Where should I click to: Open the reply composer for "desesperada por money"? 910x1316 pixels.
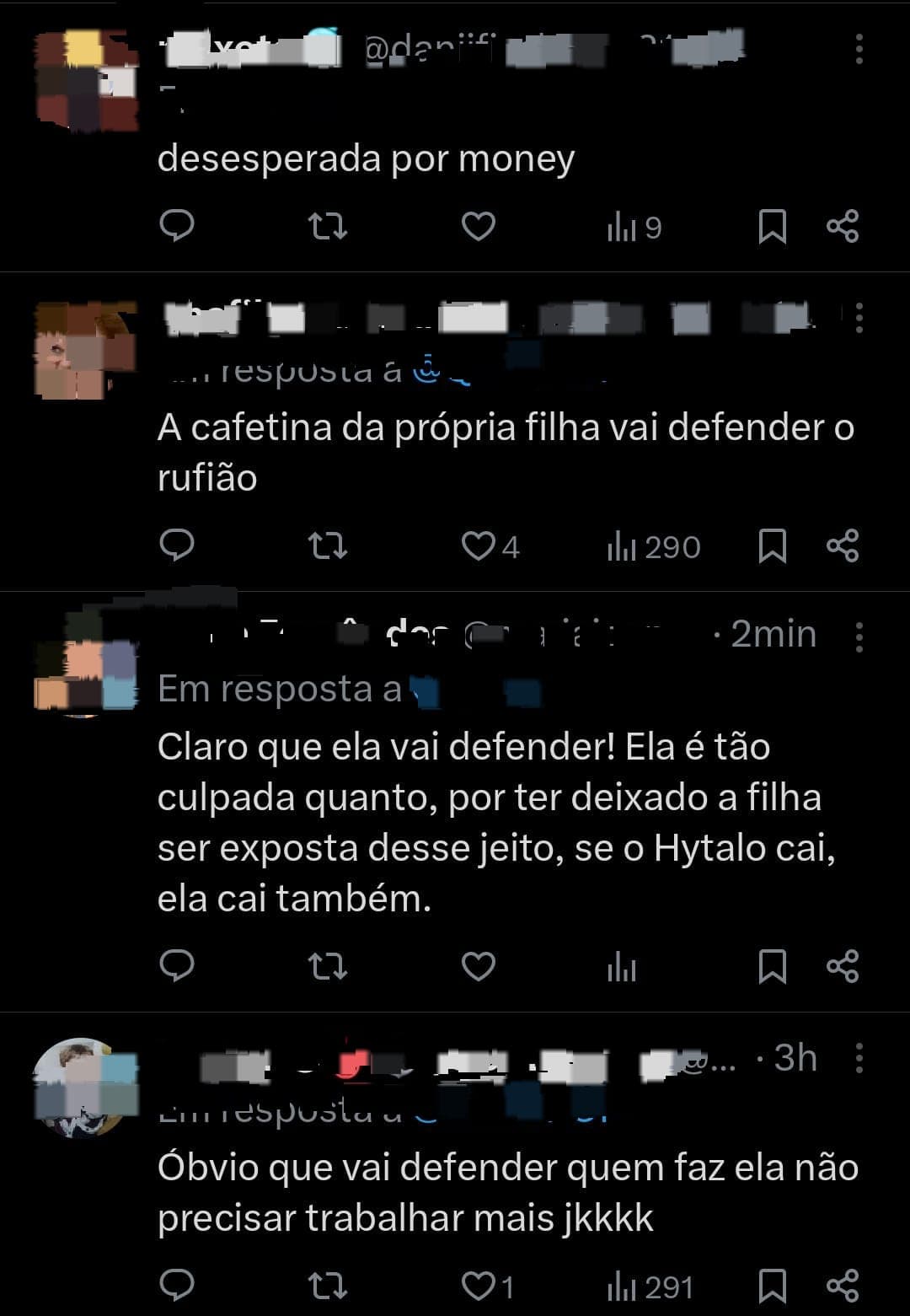pyautogui.click(x=178, y=225)
